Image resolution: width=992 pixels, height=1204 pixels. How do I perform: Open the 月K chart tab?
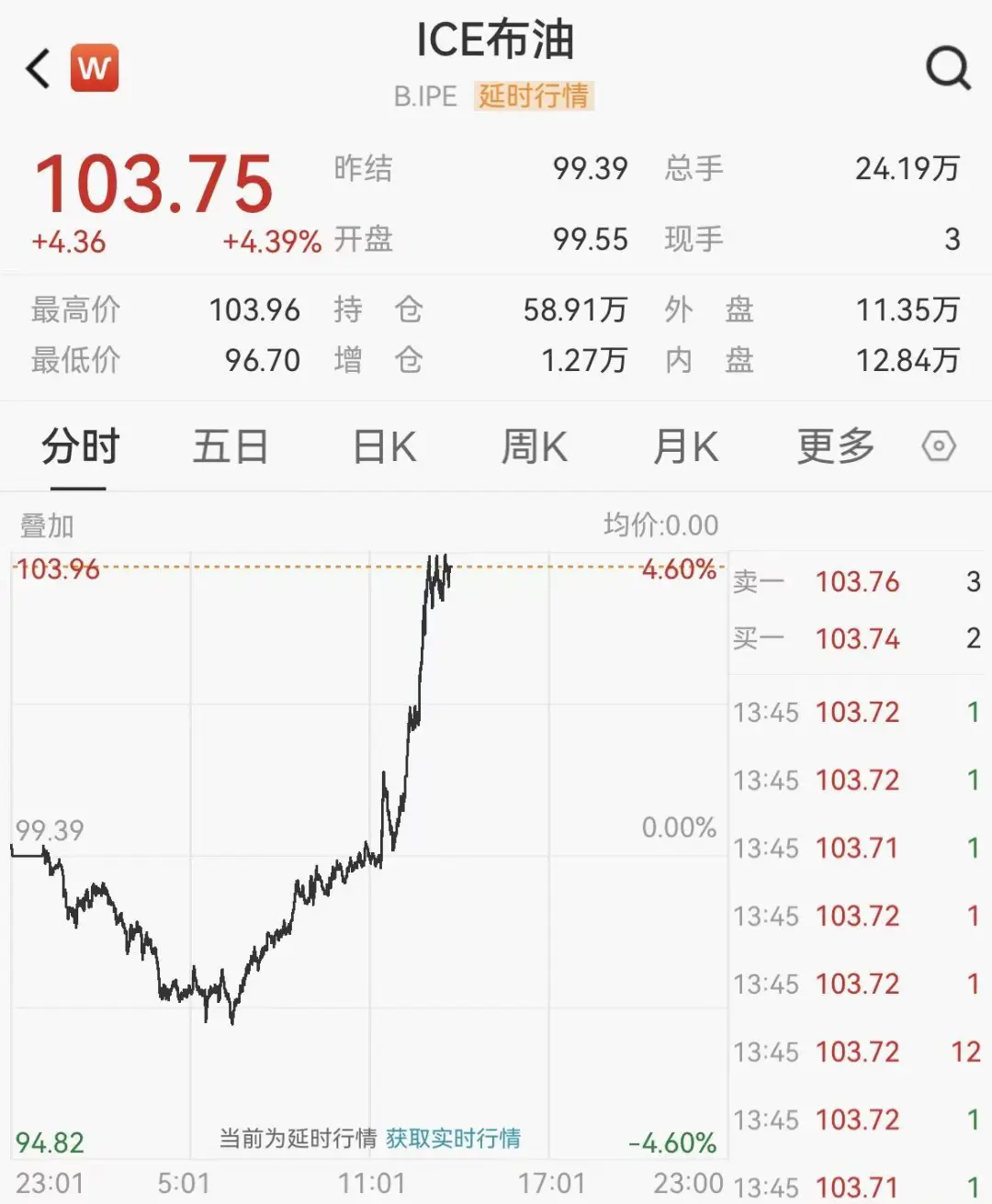click(685, 448)
